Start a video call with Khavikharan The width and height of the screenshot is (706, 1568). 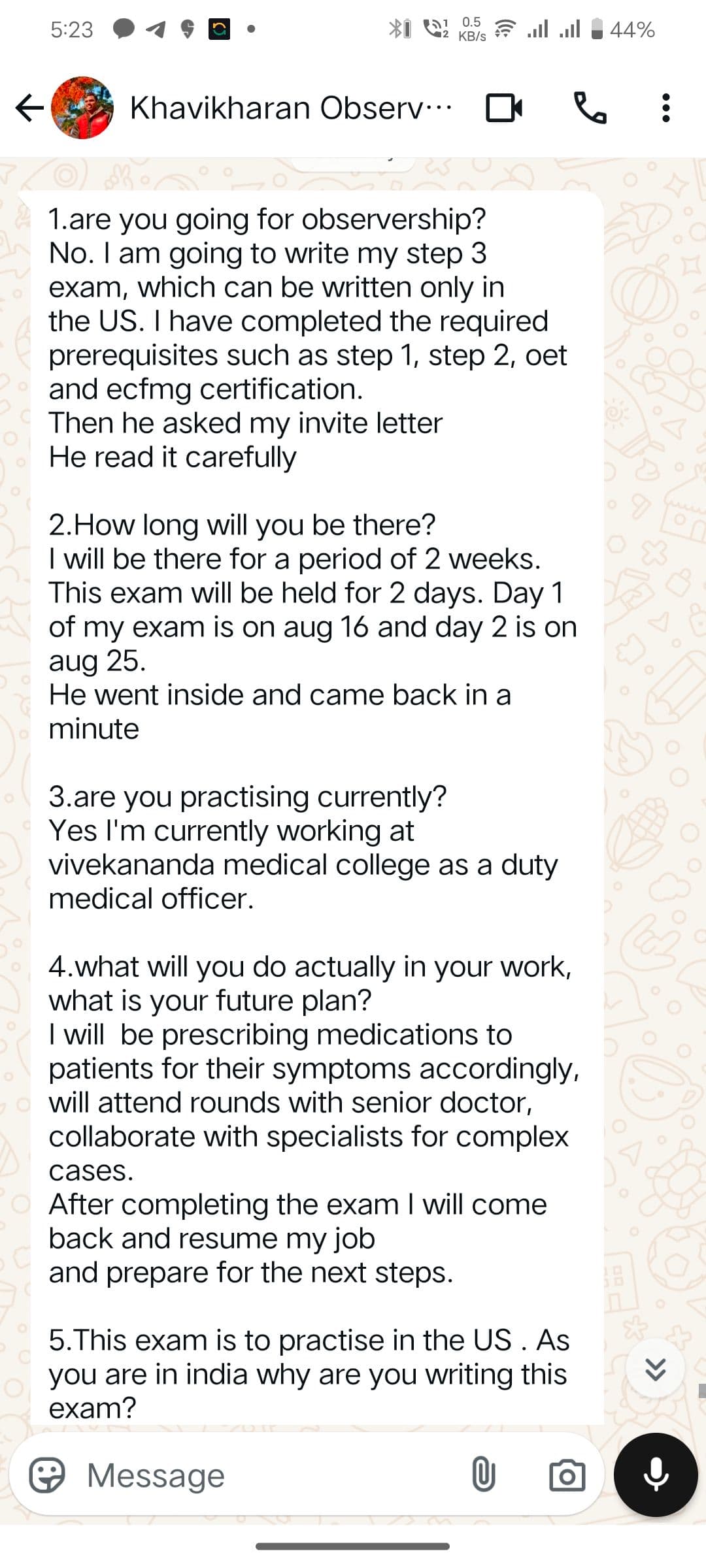tap(504, 108)
